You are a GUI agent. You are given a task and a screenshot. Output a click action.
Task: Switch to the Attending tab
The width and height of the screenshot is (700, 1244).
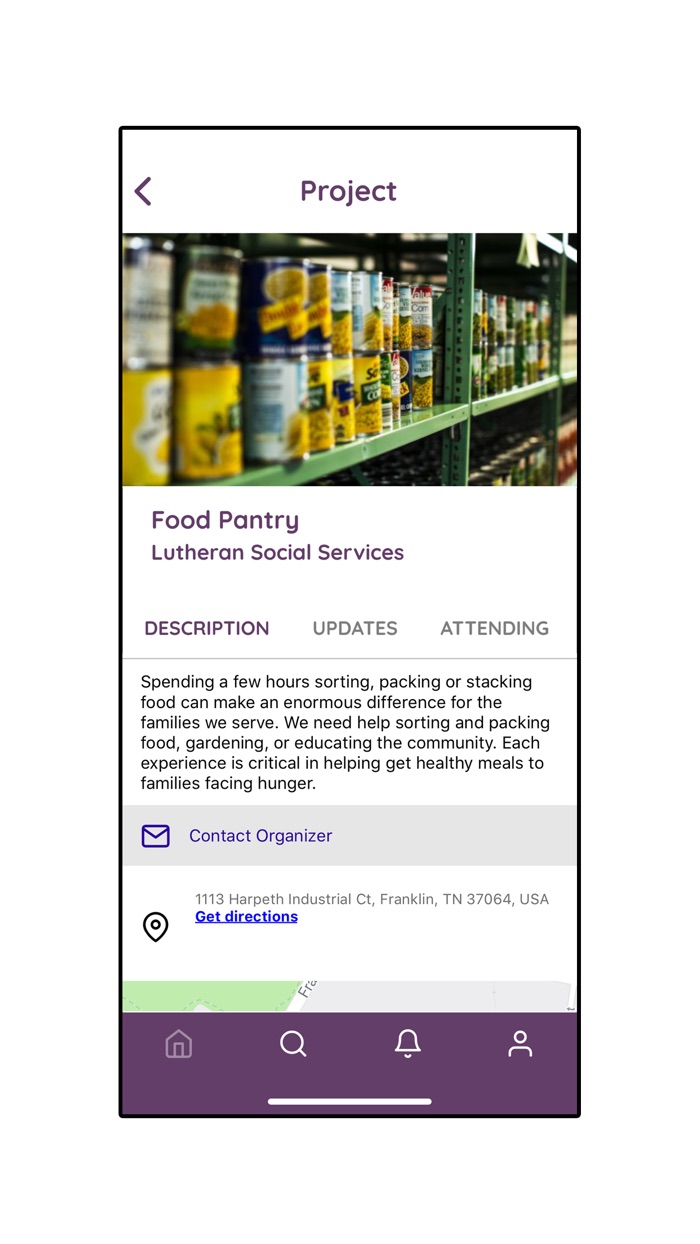pos(494,628)
